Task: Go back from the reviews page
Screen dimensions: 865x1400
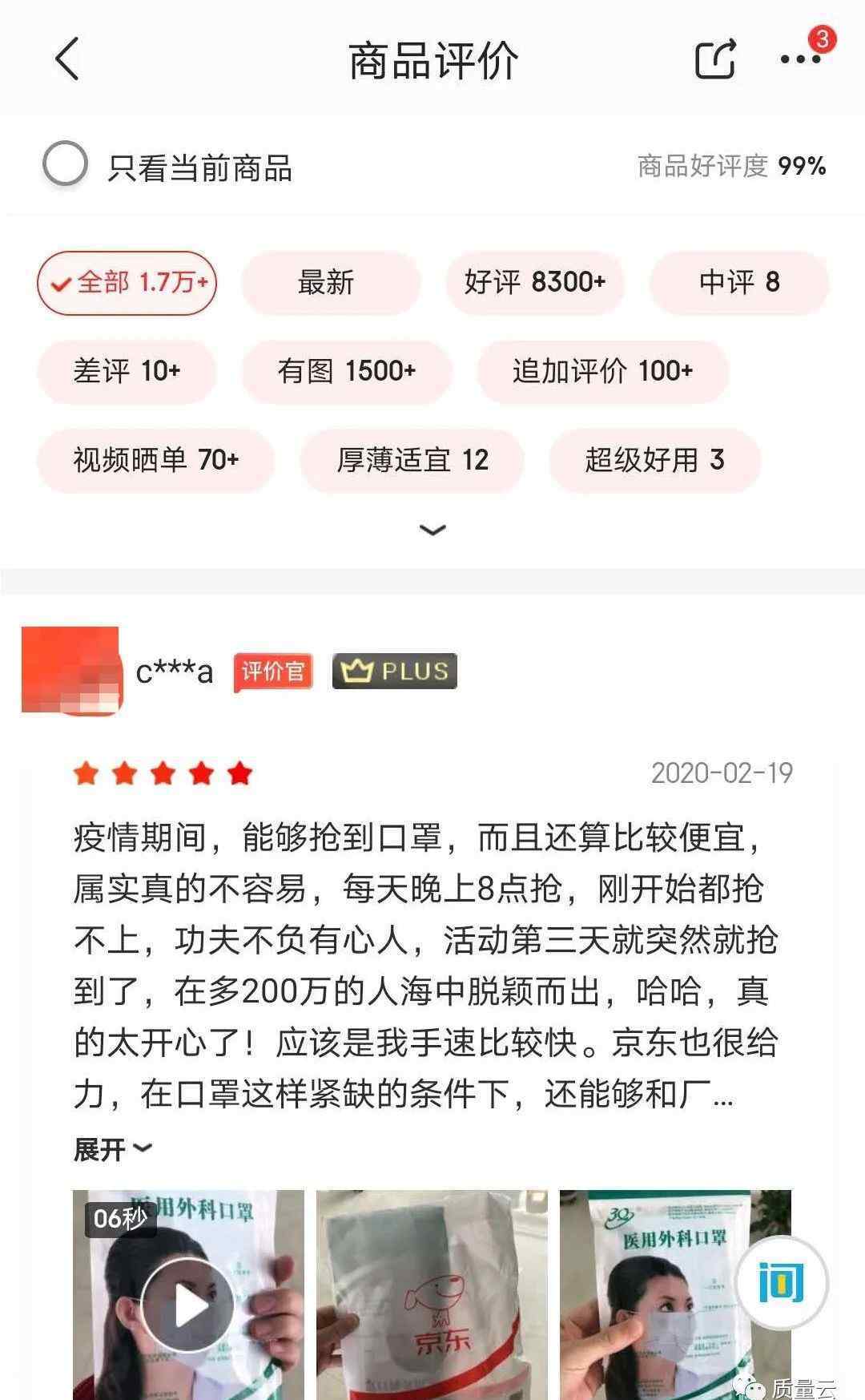Action: 67,60
